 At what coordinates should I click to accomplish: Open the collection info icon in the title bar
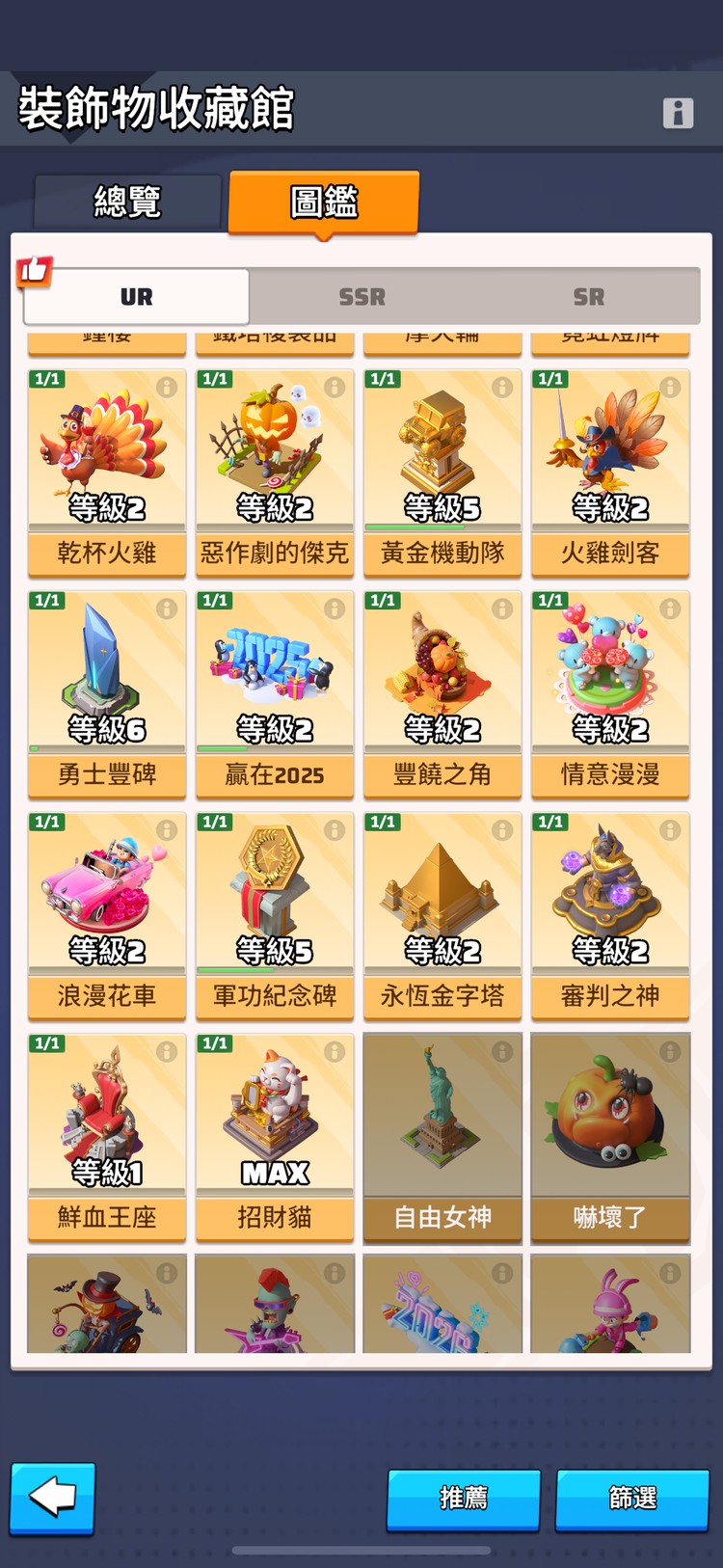(678, 113)
